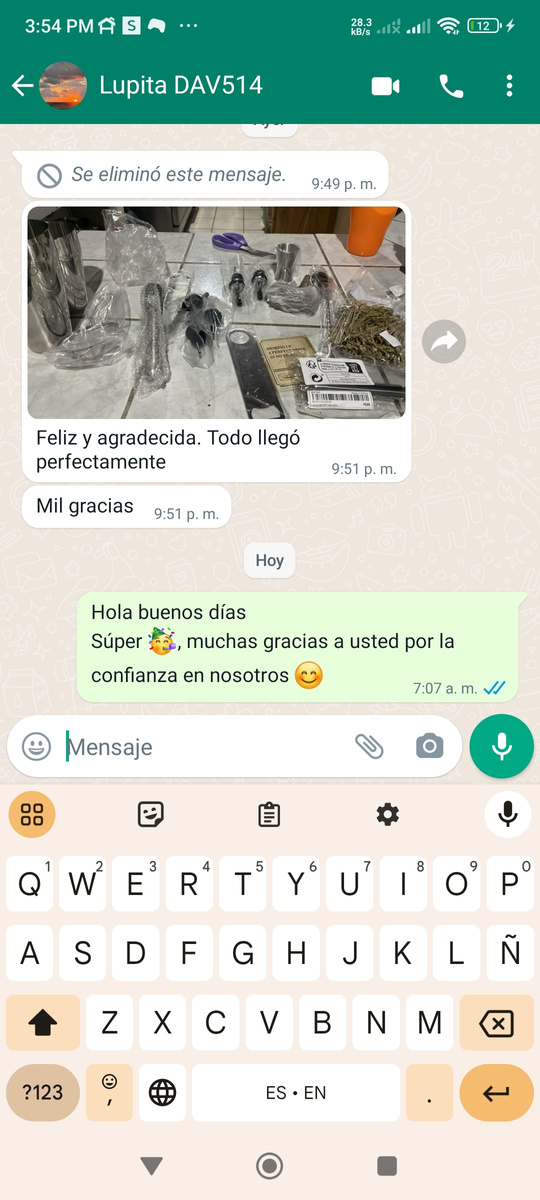Focus the Mensaje text field
This screenshot has height=1200, width=540.
coord(205,746)
